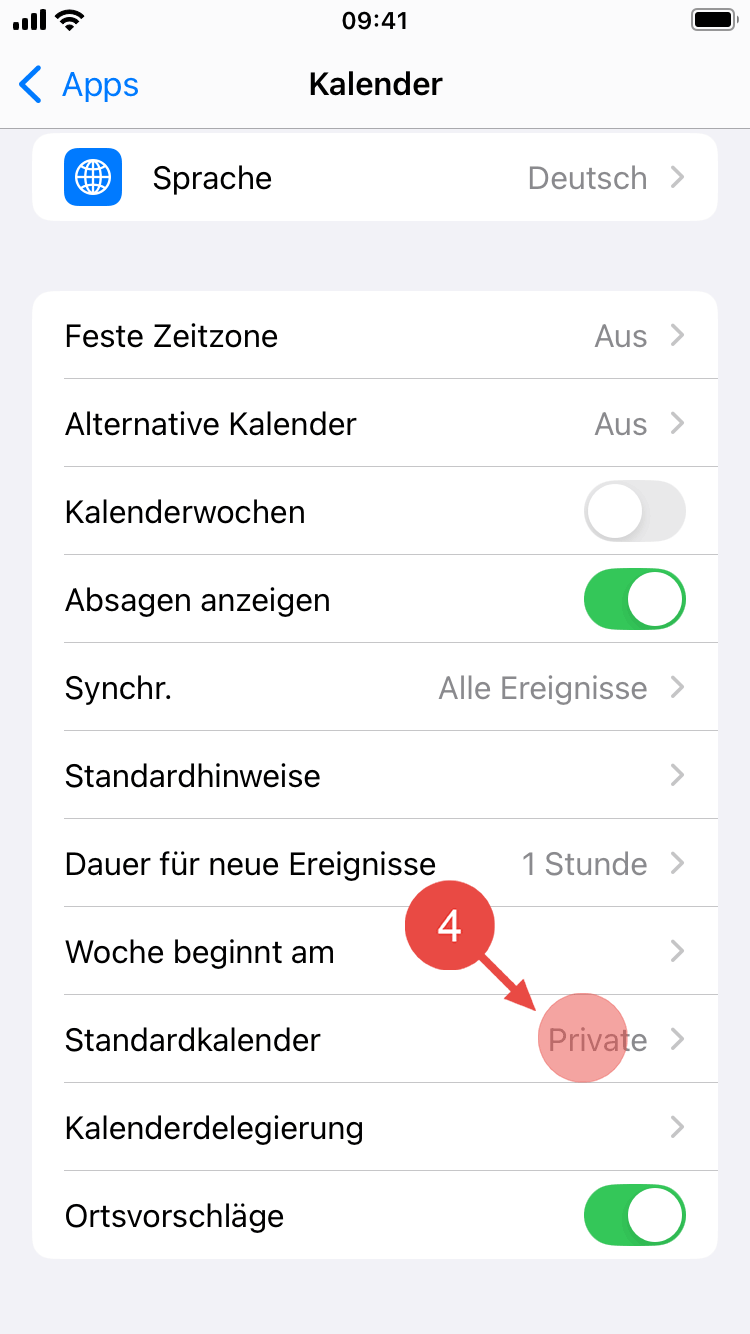Enable the Kalenderwochen switch
Viewport: 750px width, 1334px height.
click(634, 512)
